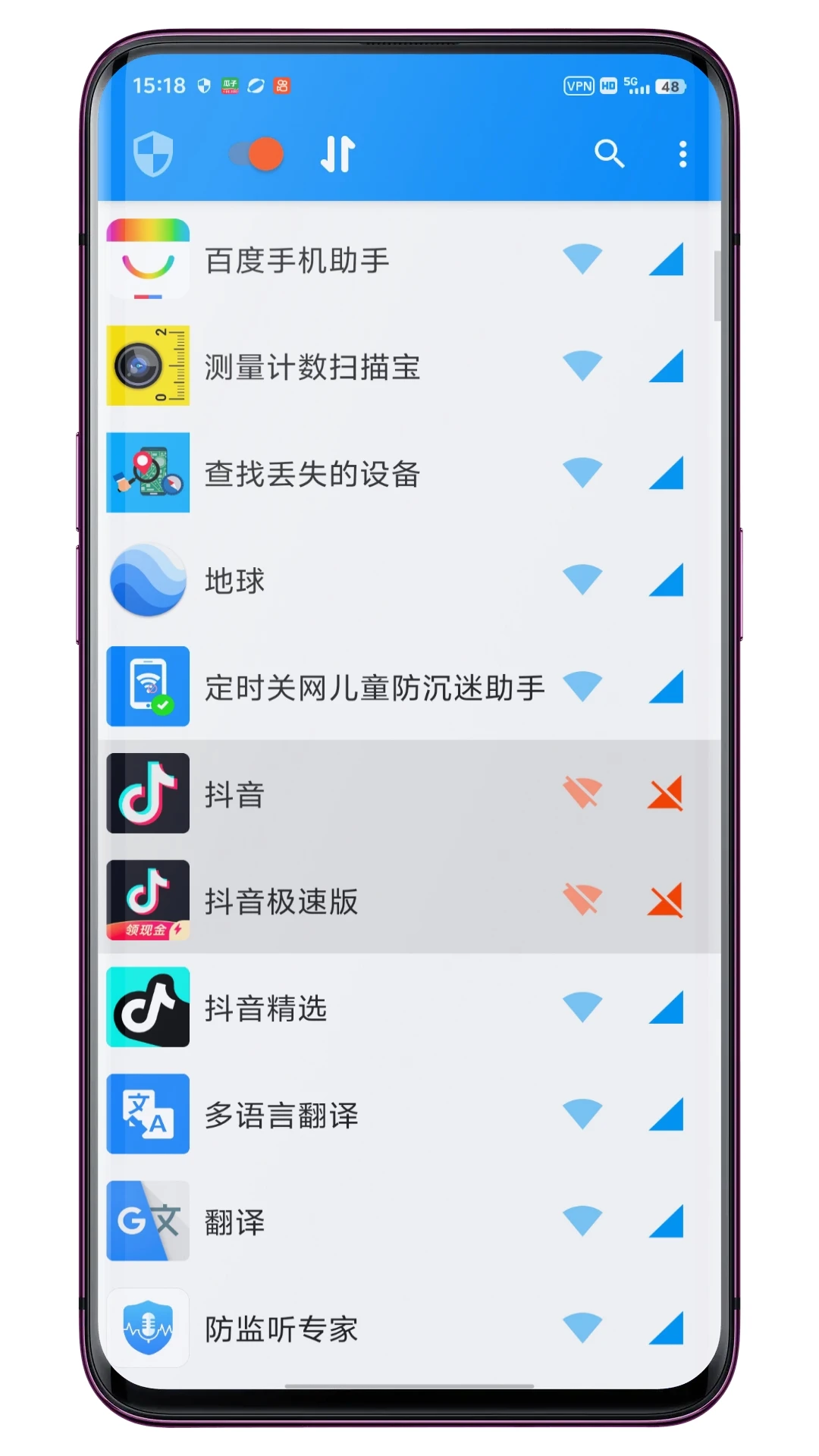Tap the shield icon in the top bar

pyautogui.click(x=151, y=153)
